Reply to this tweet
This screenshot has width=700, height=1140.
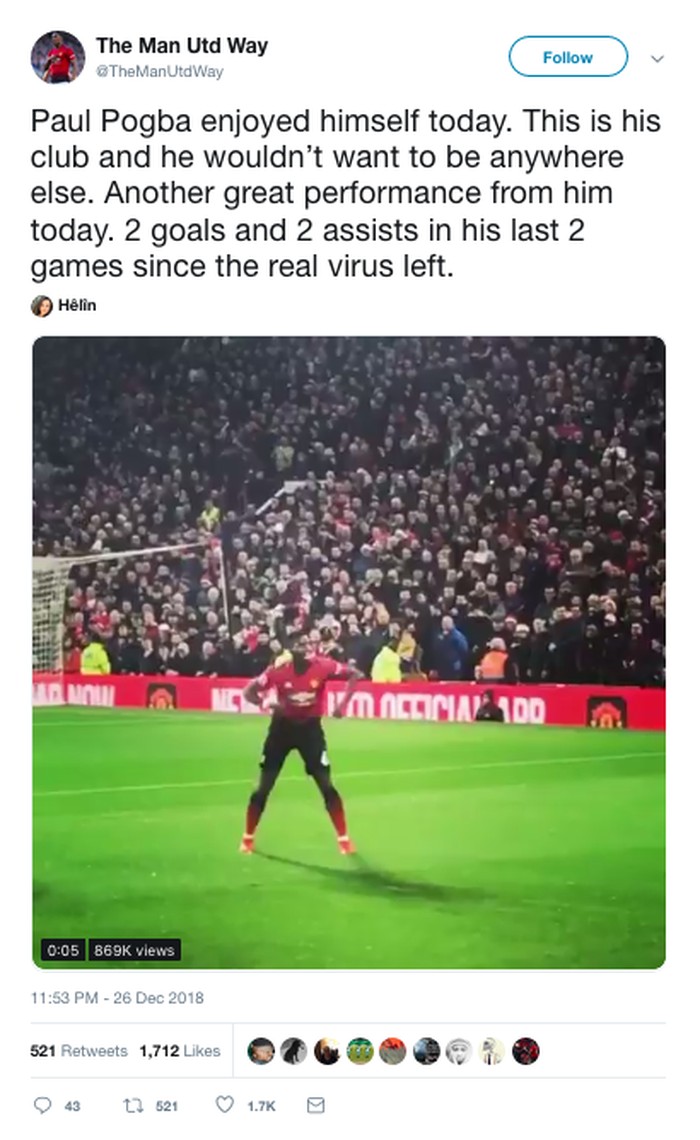pos(43,1106)
